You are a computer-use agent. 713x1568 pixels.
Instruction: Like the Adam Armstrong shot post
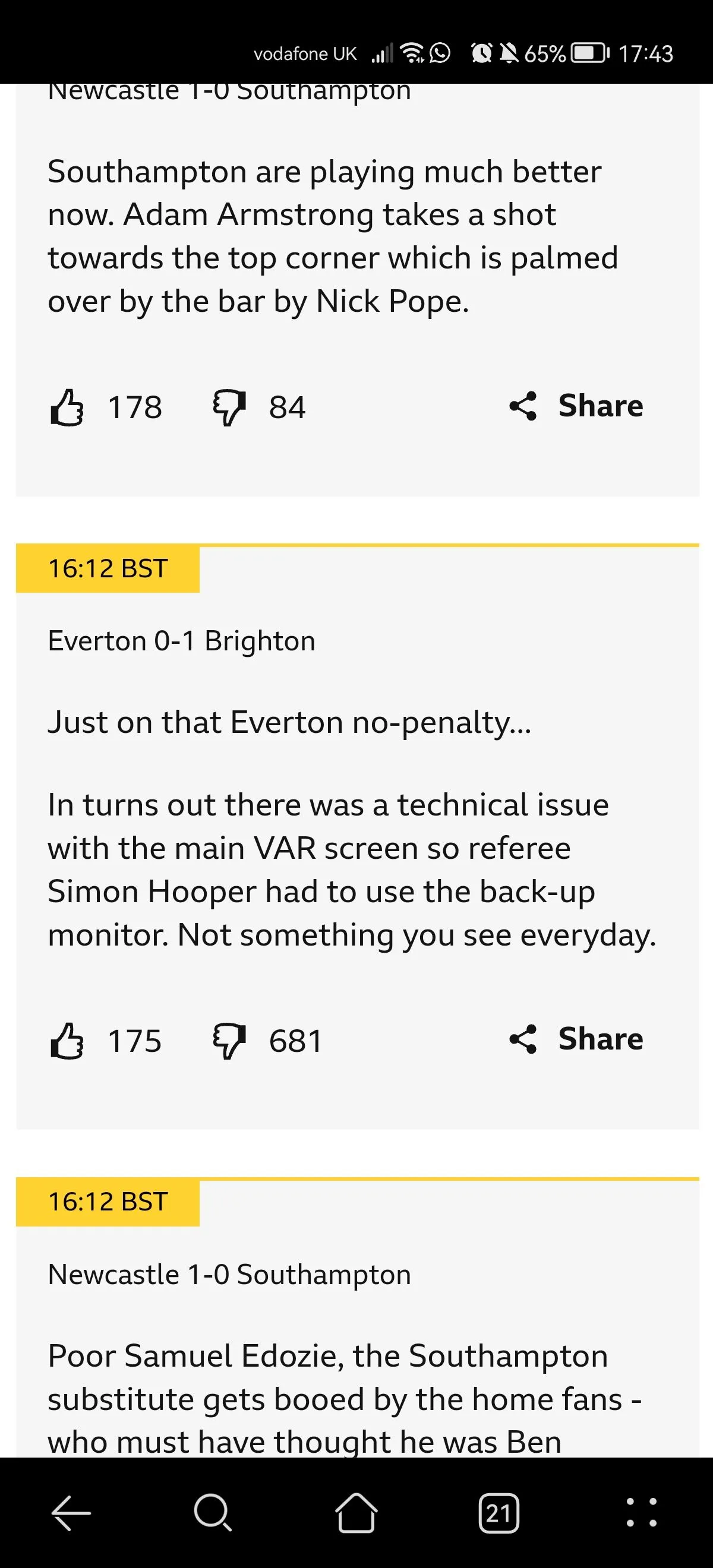pyautogui.click(x=67, y=407)
